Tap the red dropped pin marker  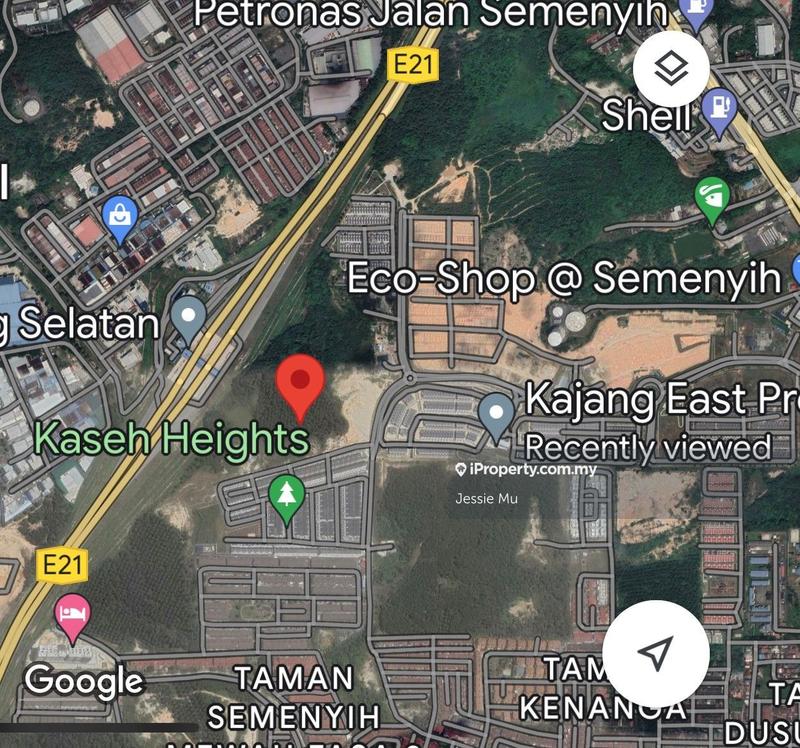pos(299,387)
